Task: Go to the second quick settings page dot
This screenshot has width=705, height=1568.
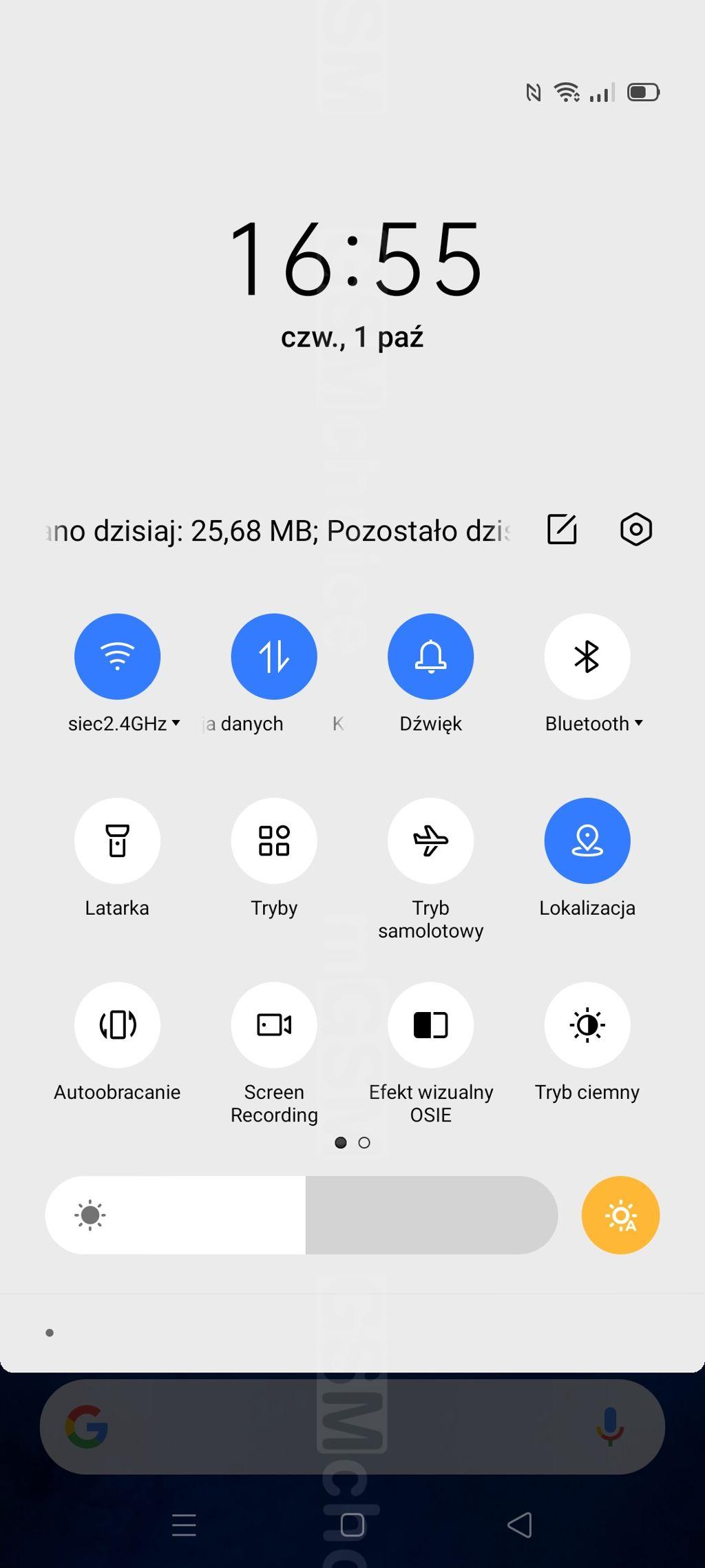Action: coord(364,1143)
